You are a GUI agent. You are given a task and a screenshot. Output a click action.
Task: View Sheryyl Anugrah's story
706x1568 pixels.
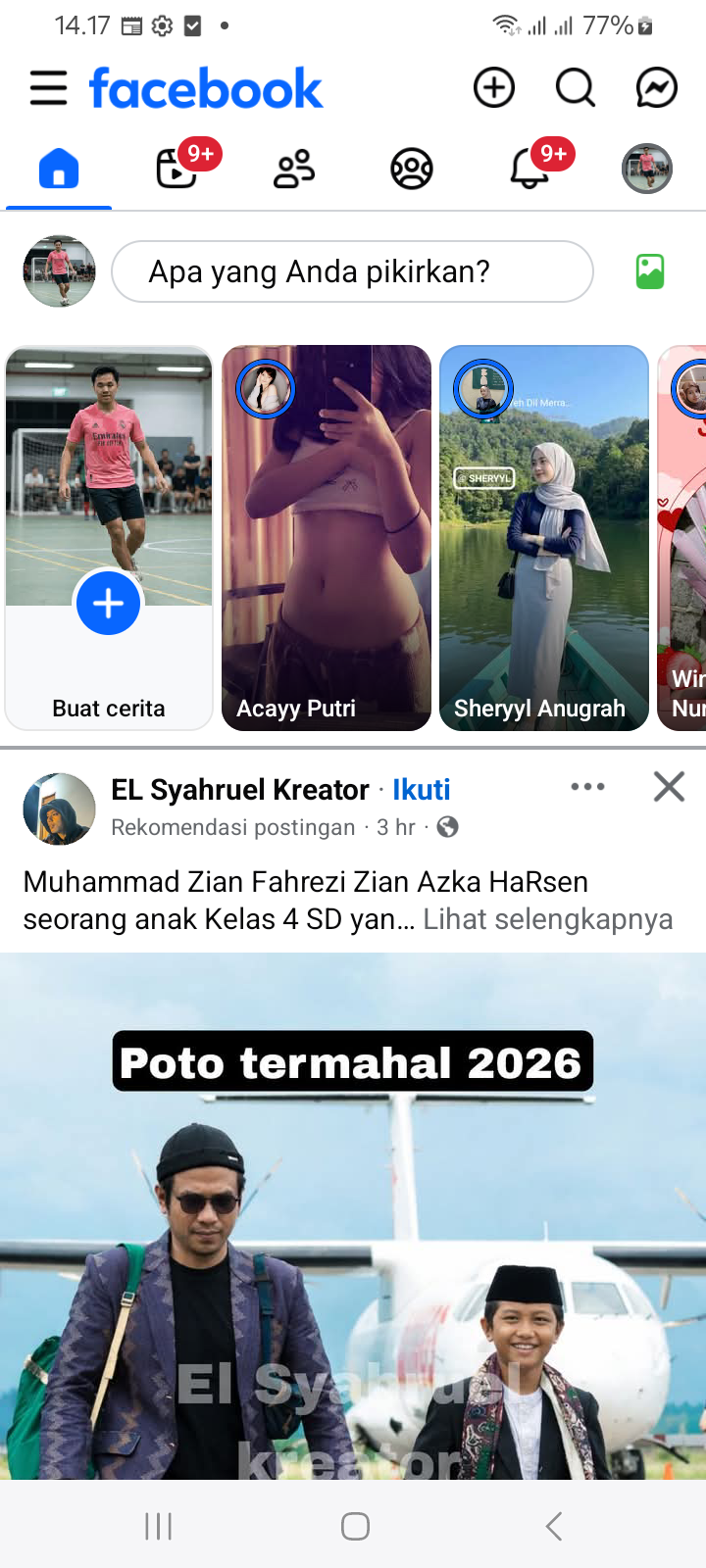pyautogui.click(x=544, y=537)
